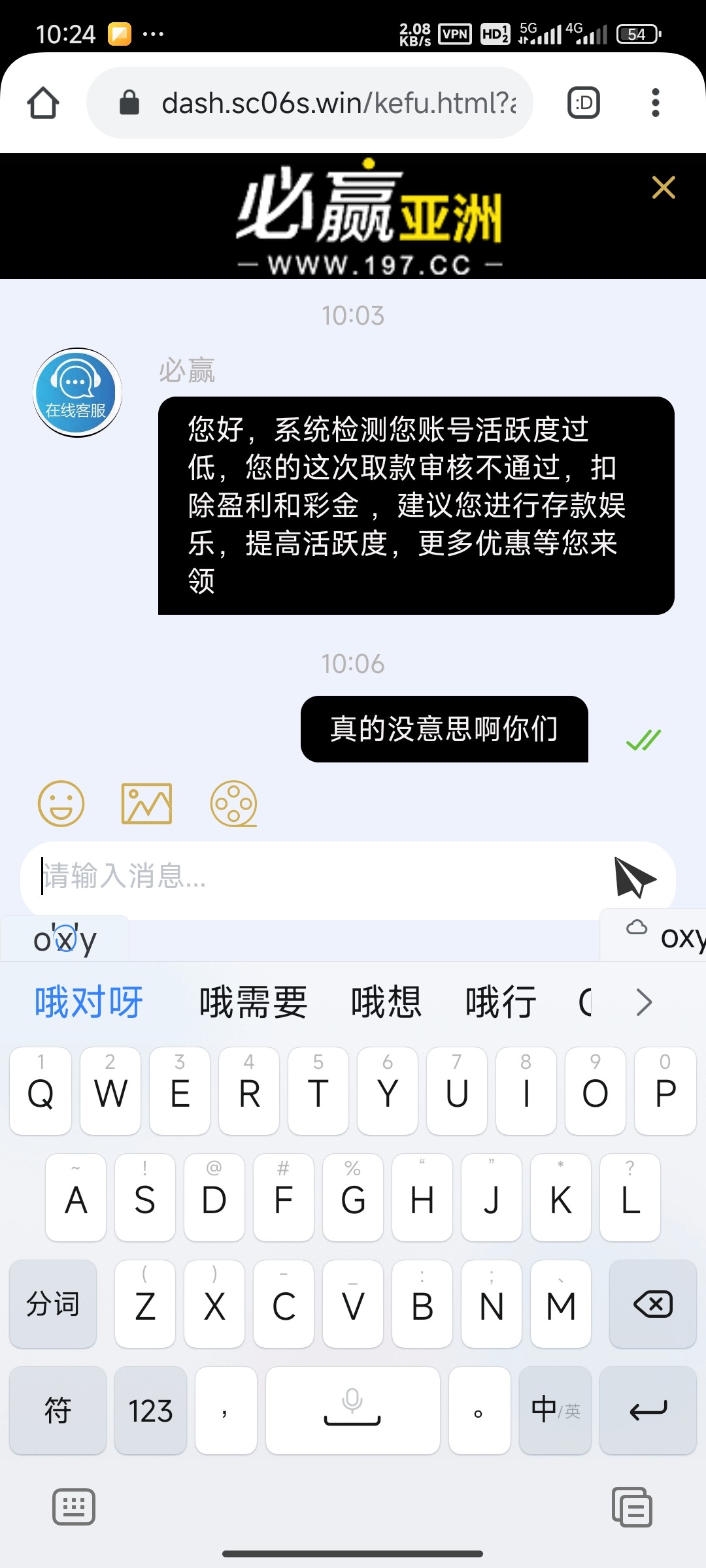706x1568 pixels.
Task: Select the suggestion 哦想
Action: pos(386,1002)
